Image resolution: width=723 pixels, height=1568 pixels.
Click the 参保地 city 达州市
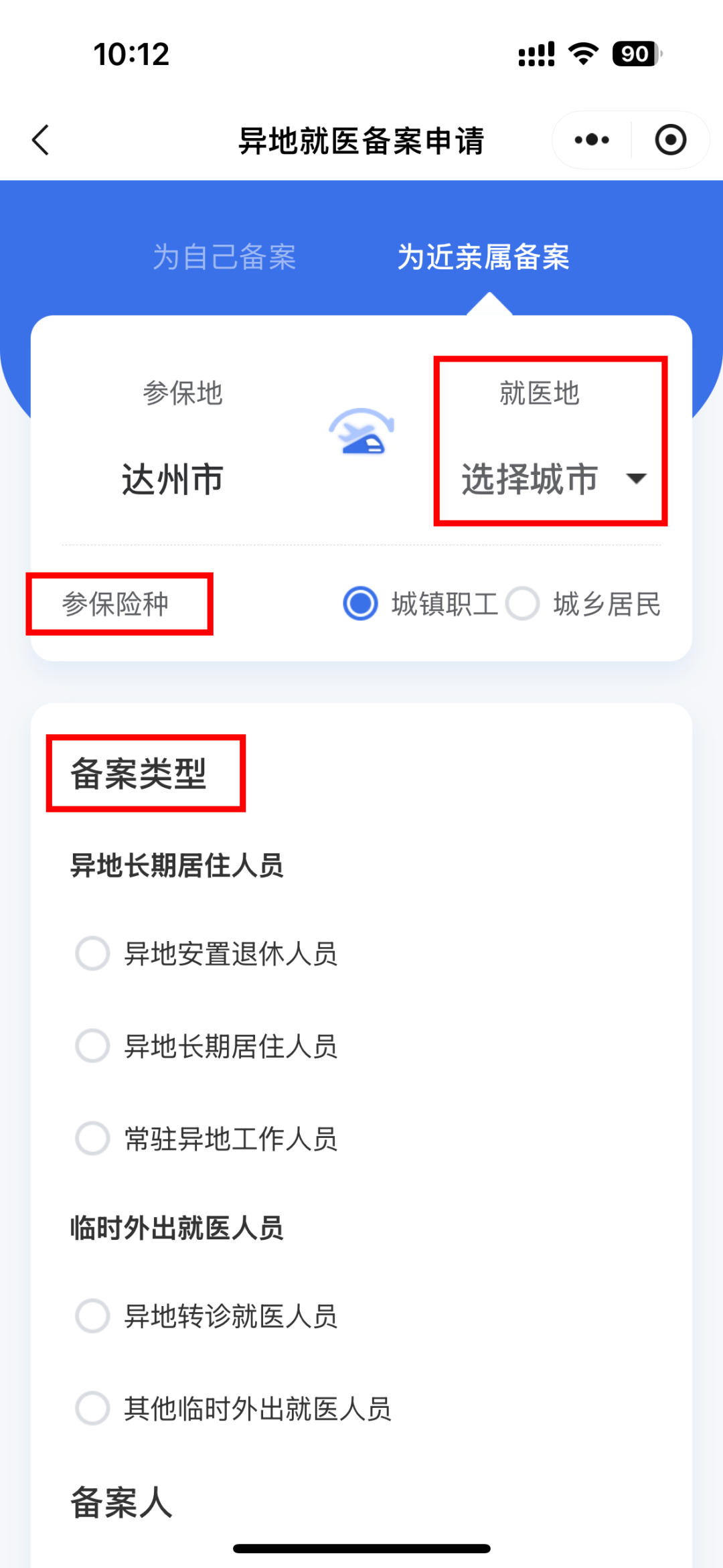coord(171,479)
